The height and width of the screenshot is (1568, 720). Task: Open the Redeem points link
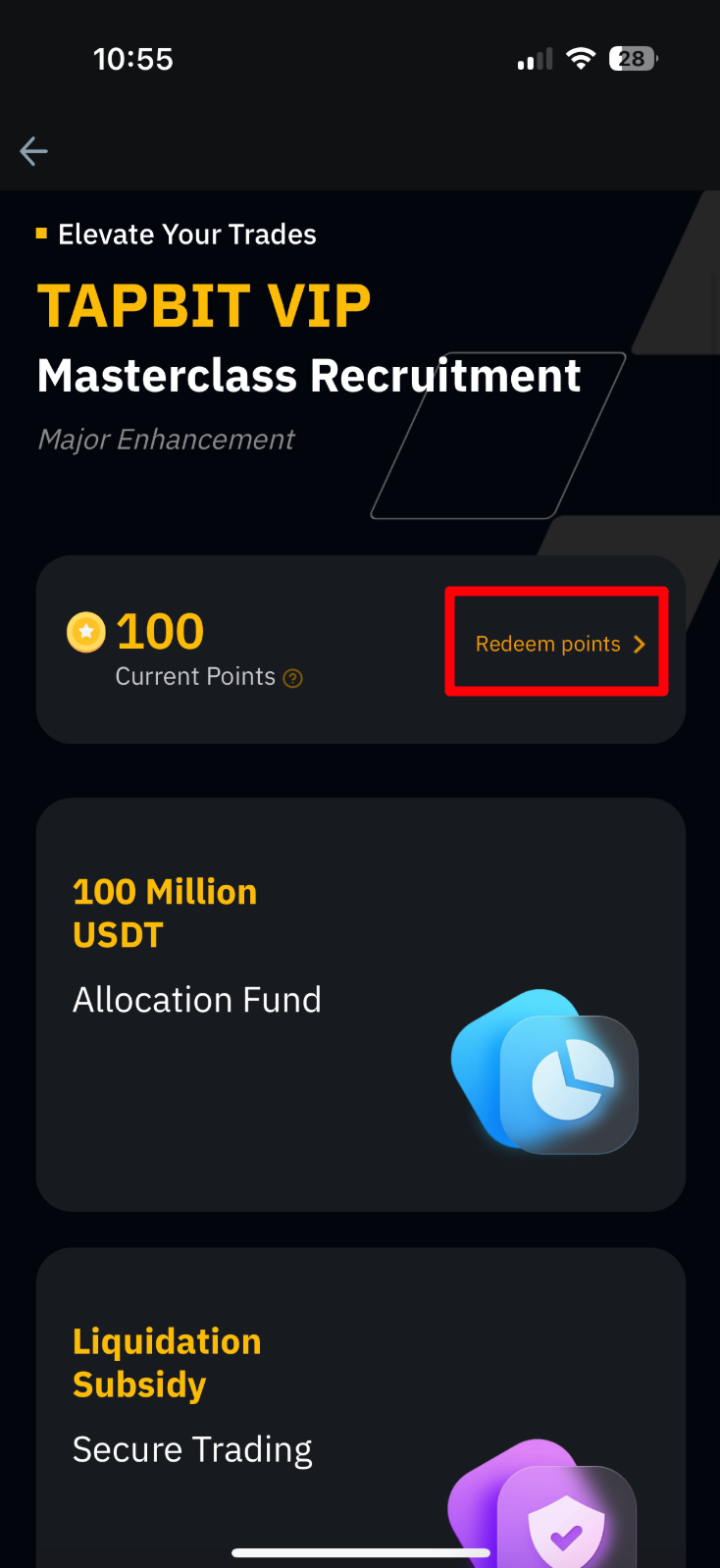click(559, 644)
